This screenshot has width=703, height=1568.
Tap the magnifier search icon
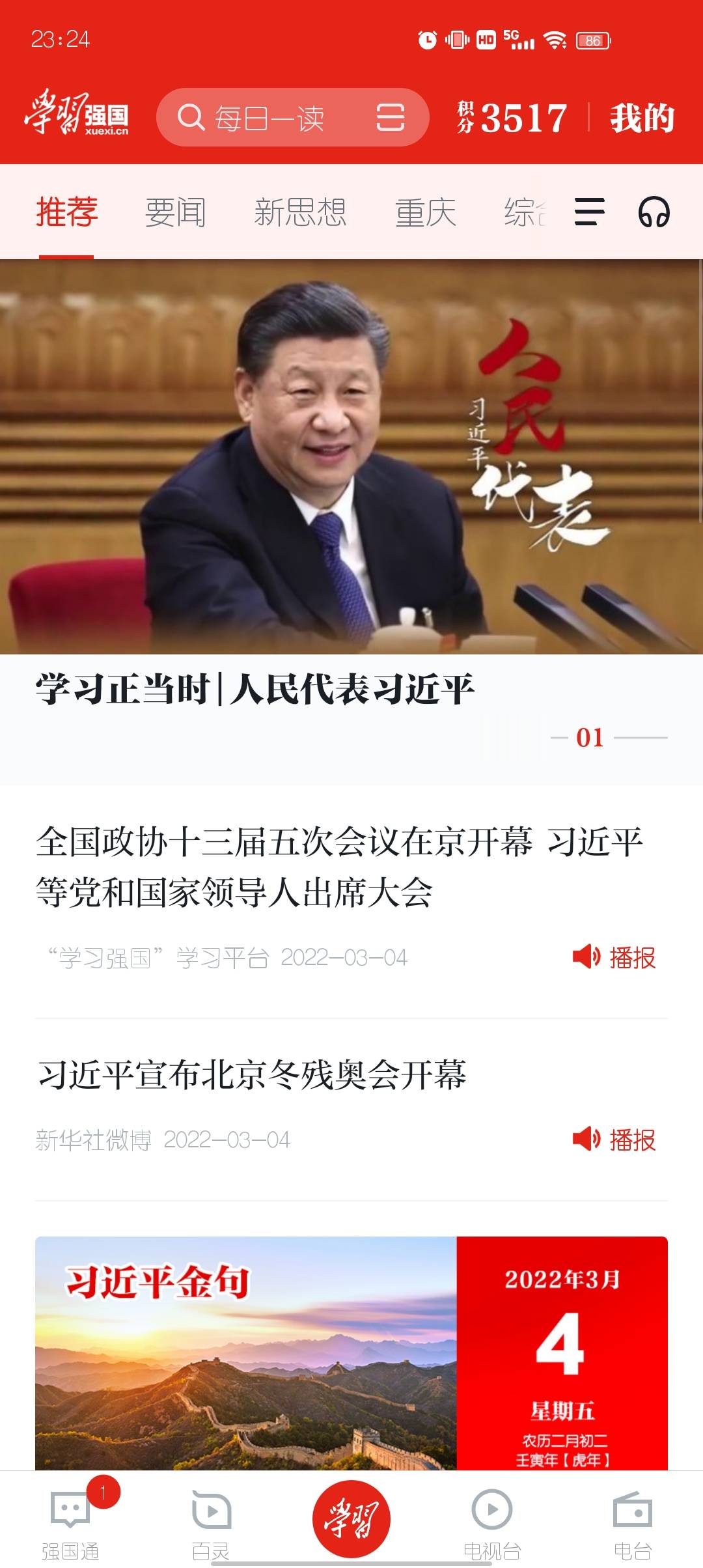point(192,117)
